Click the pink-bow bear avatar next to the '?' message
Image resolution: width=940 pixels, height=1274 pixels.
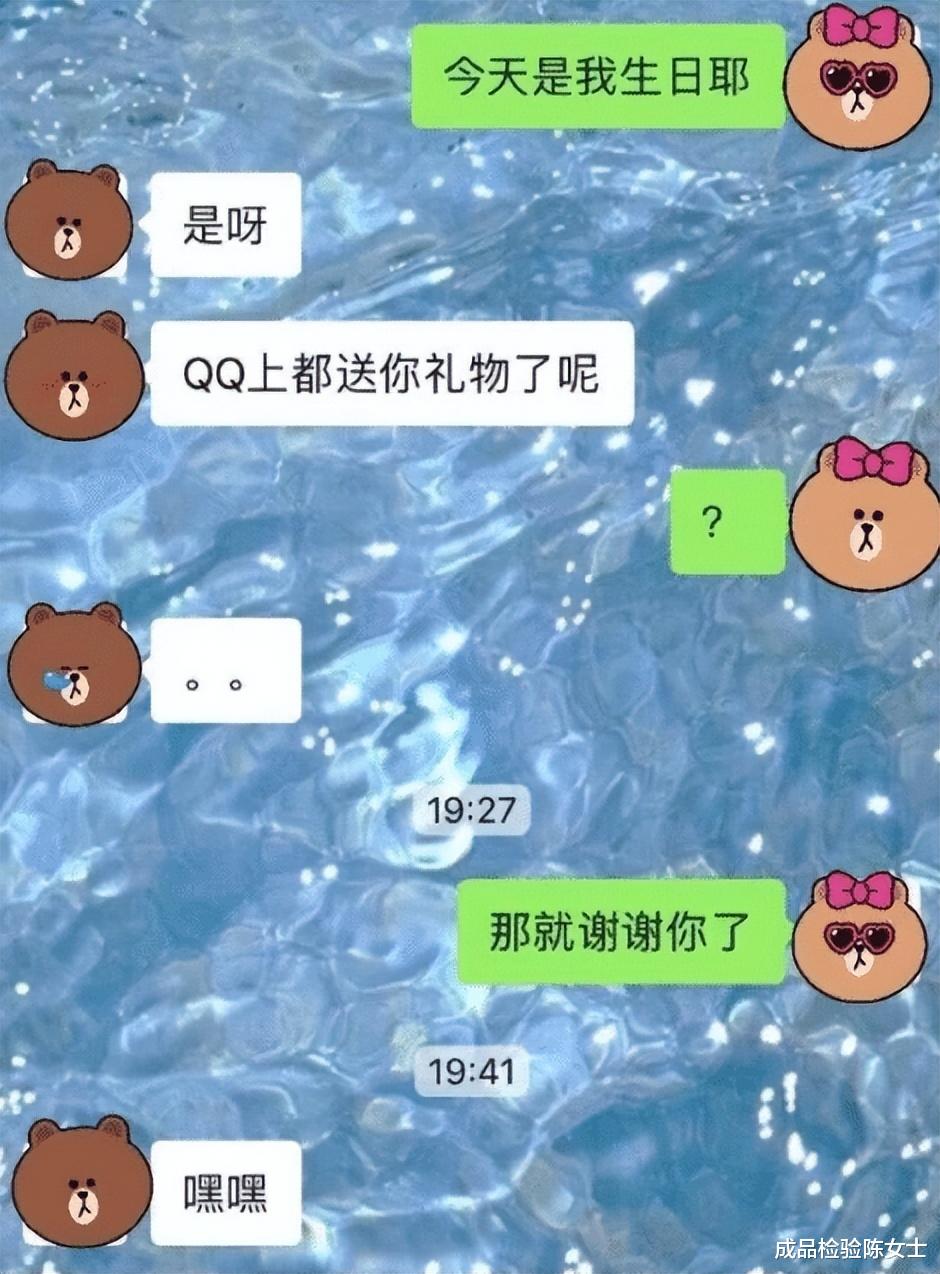[861, 522]
